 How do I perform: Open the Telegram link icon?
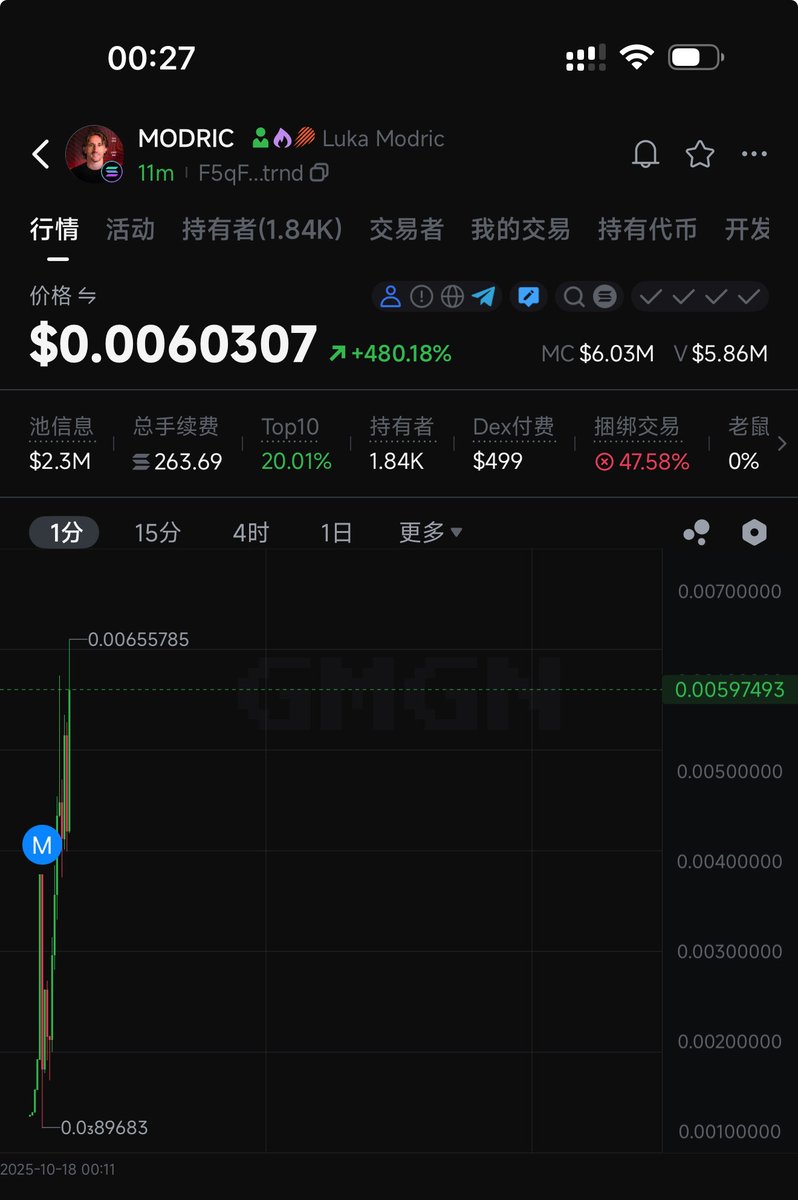pyautogui.click(x=484, y=296)
